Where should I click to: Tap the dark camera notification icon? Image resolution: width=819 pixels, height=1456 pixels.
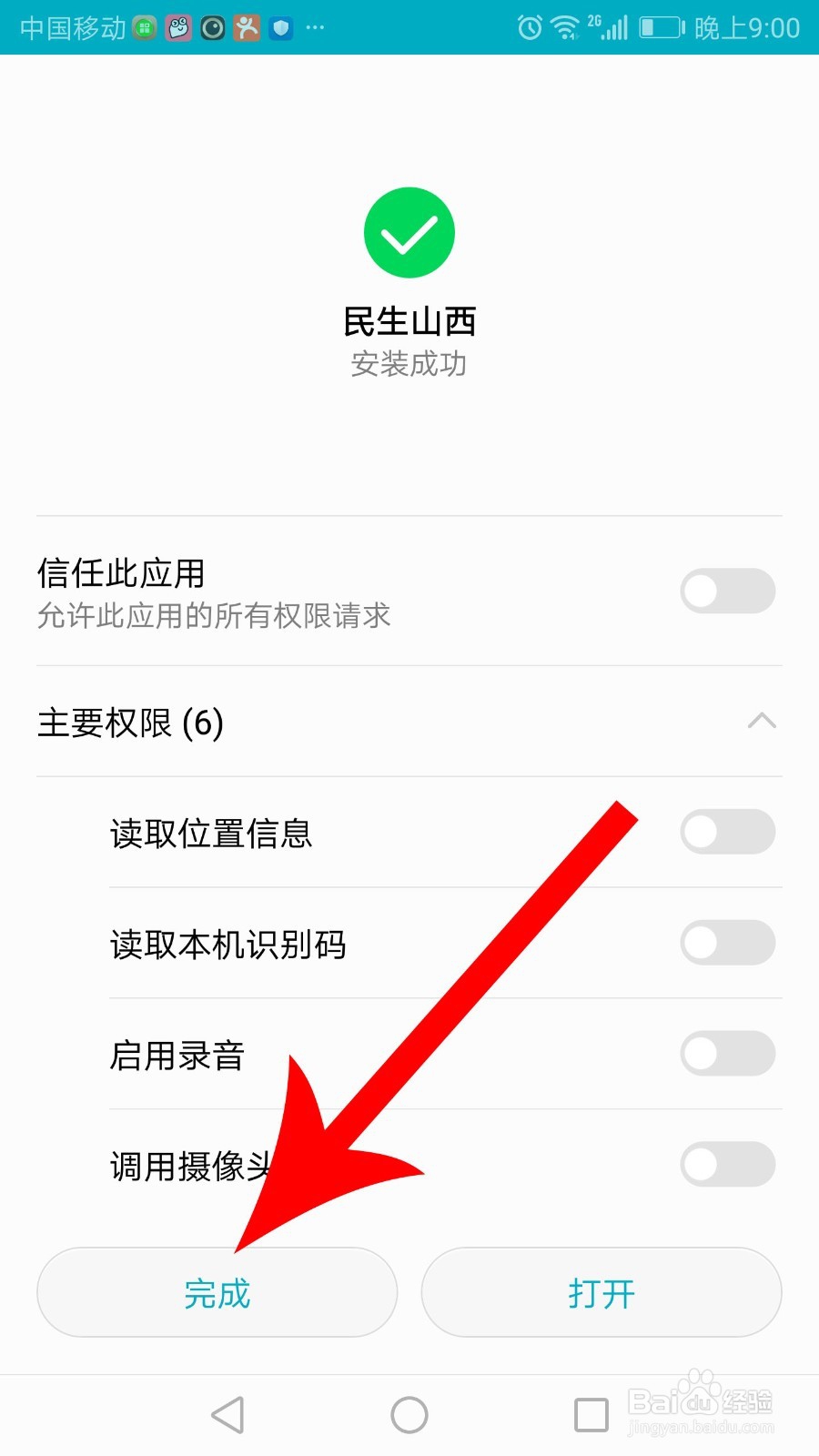tap(211, 28)
